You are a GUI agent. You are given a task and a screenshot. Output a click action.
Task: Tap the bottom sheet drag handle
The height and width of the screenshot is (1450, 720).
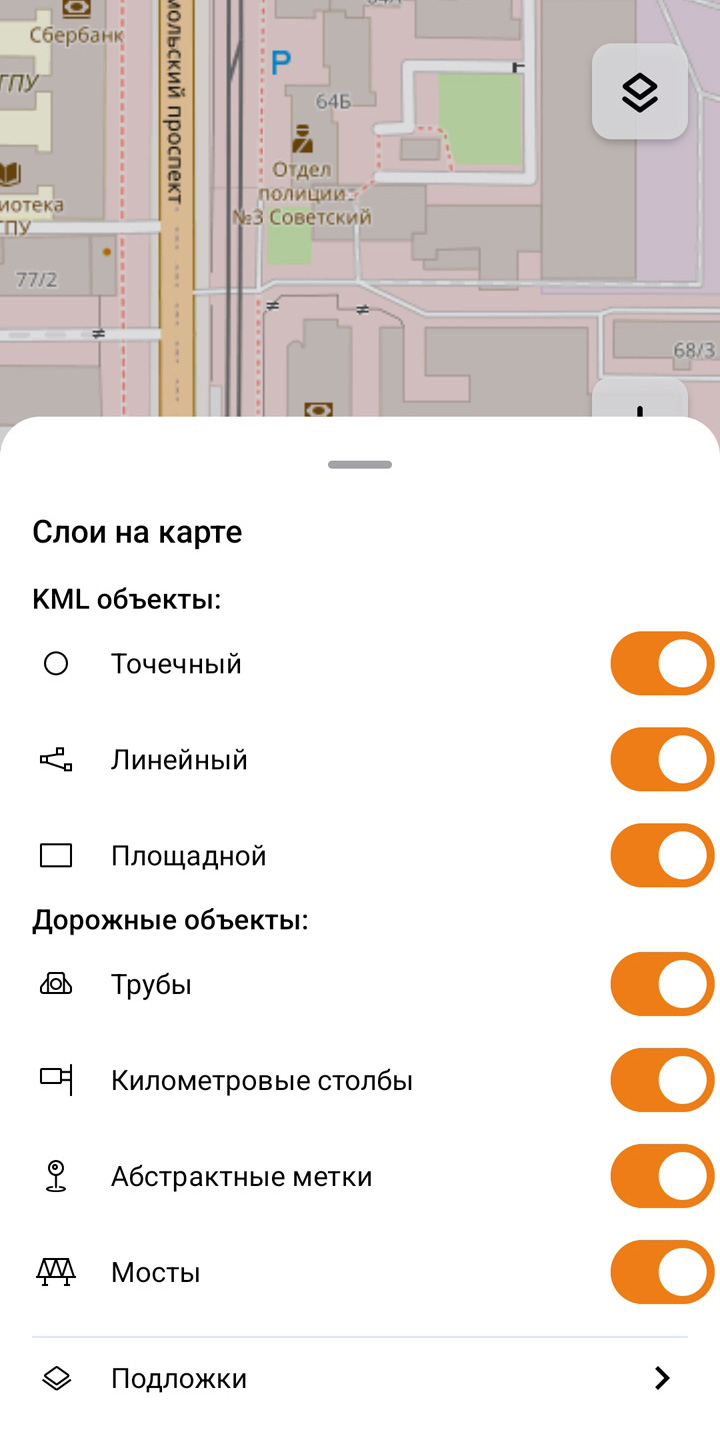coord(360,465)
